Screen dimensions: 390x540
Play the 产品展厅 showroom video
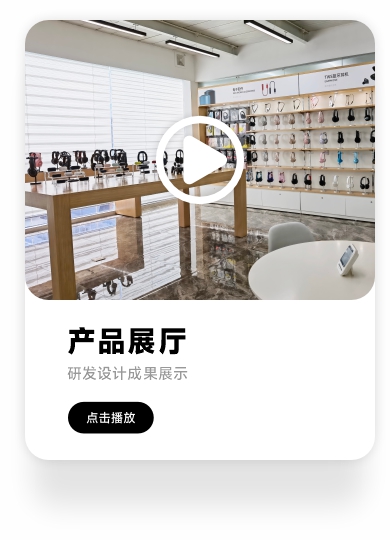pos(200,160)
